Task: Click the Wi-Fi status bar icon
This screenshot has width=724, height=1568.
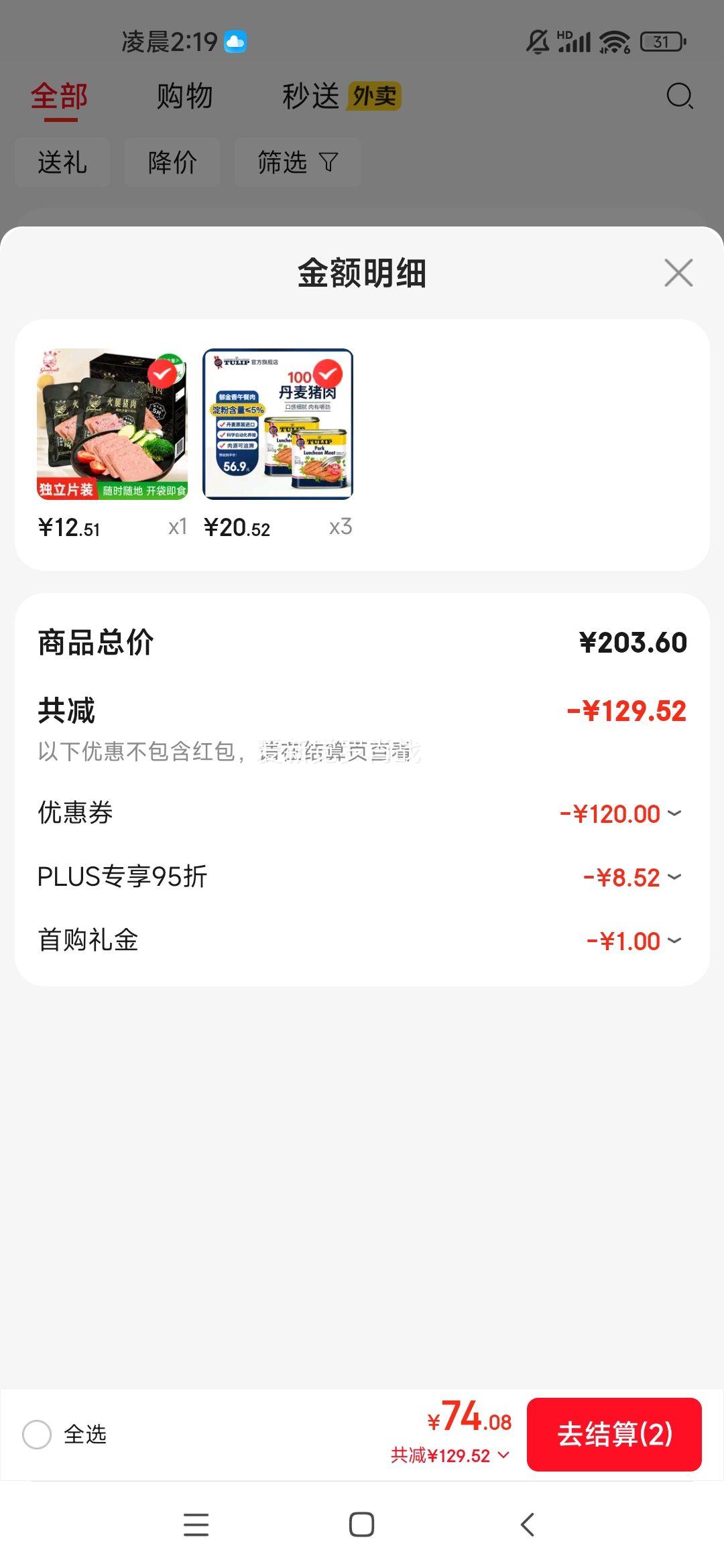Action: click(x=614, y=42)
